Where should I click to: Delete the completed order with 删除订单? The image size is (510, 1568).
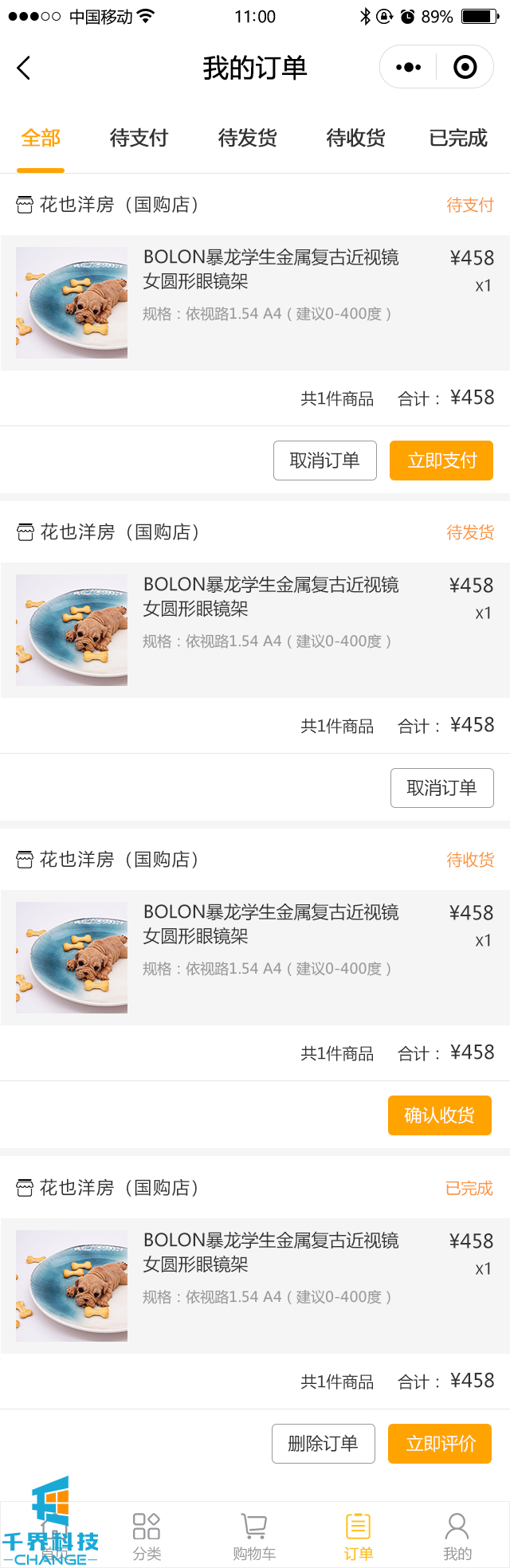323,1444
